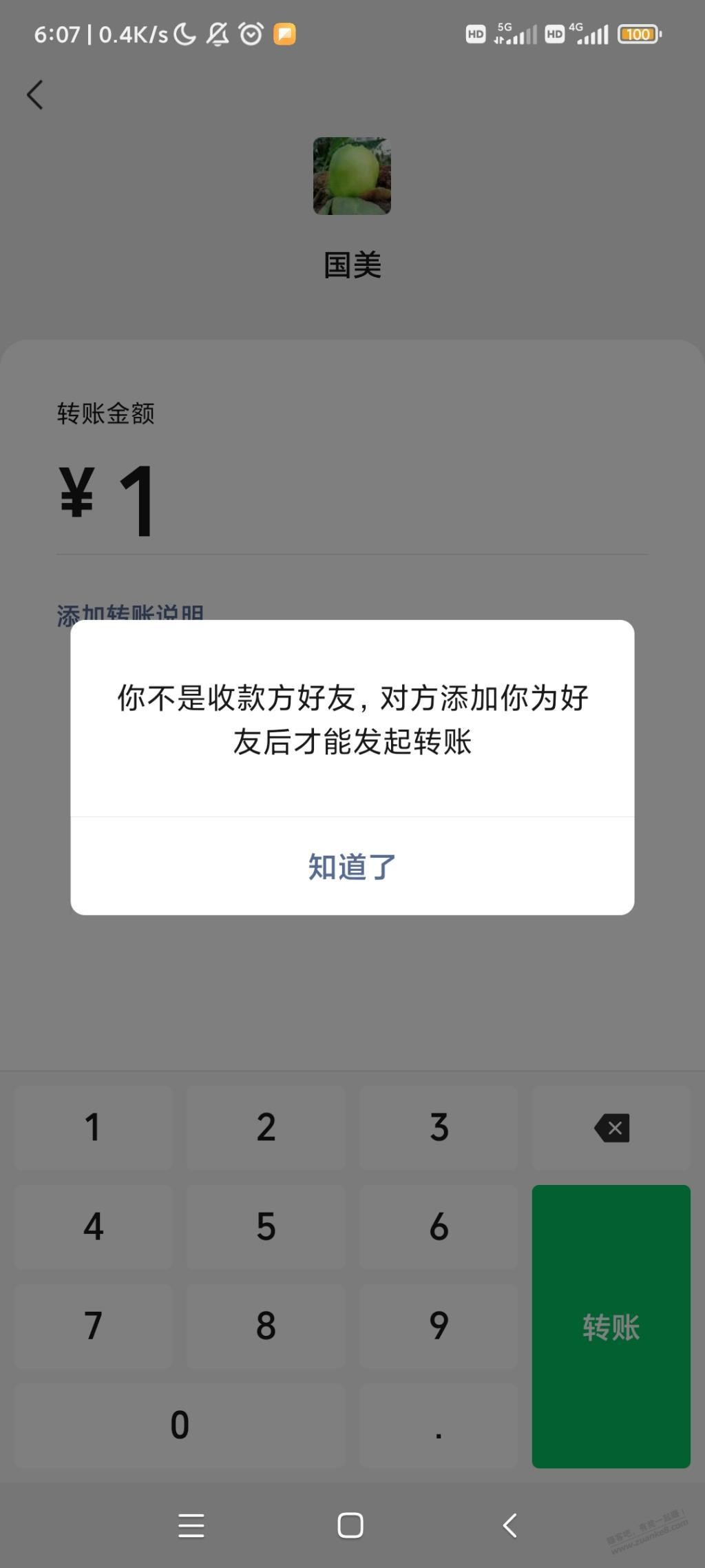Enter digit 1 on the number pad
The width and height of the screenshot is (705, 1568).
93,1128
